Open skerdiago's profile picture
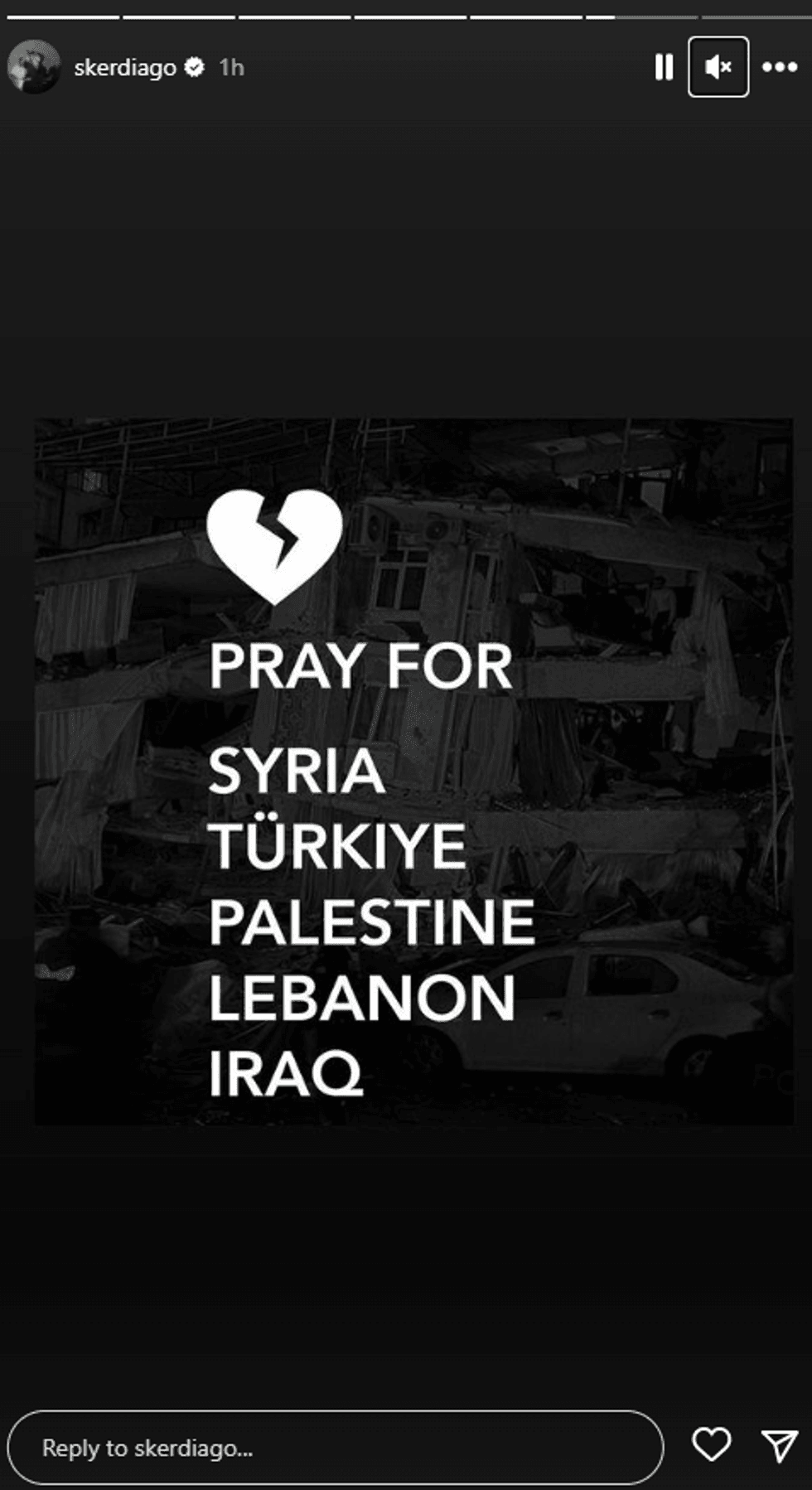The height and width of the screenshot is (1490, 812). click(34, 67)
